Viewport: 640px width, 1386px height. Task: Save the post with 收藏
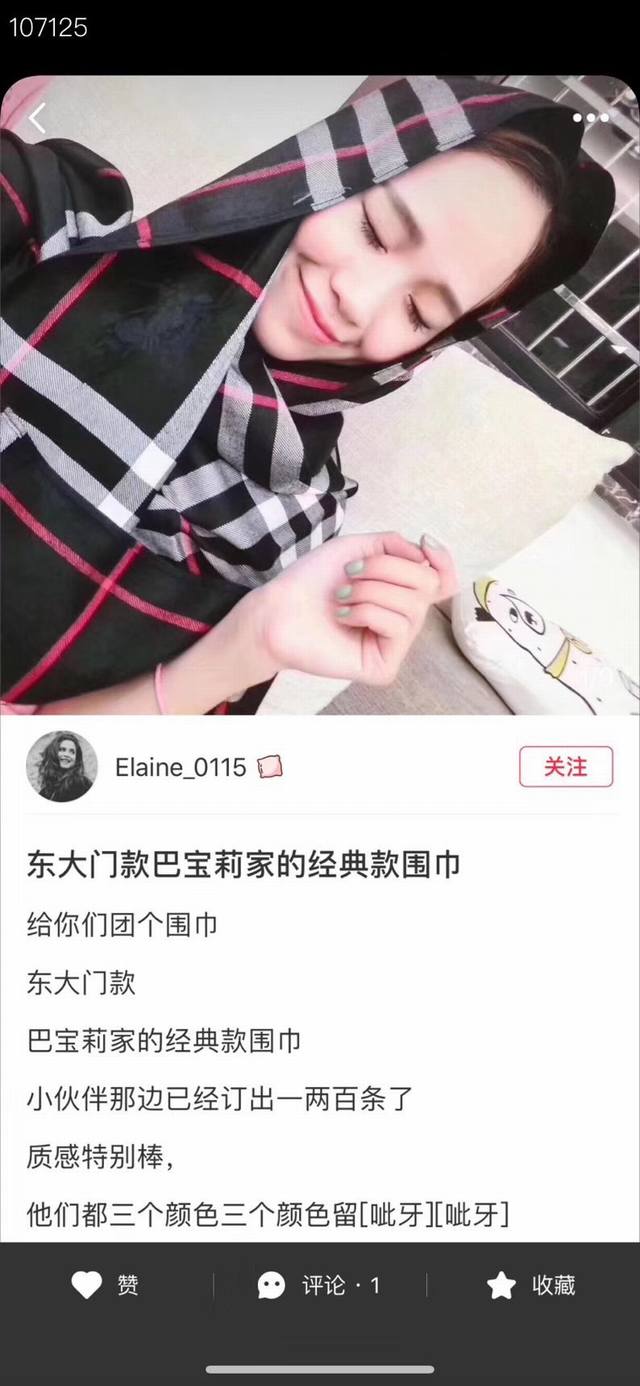pos(530,1285)
